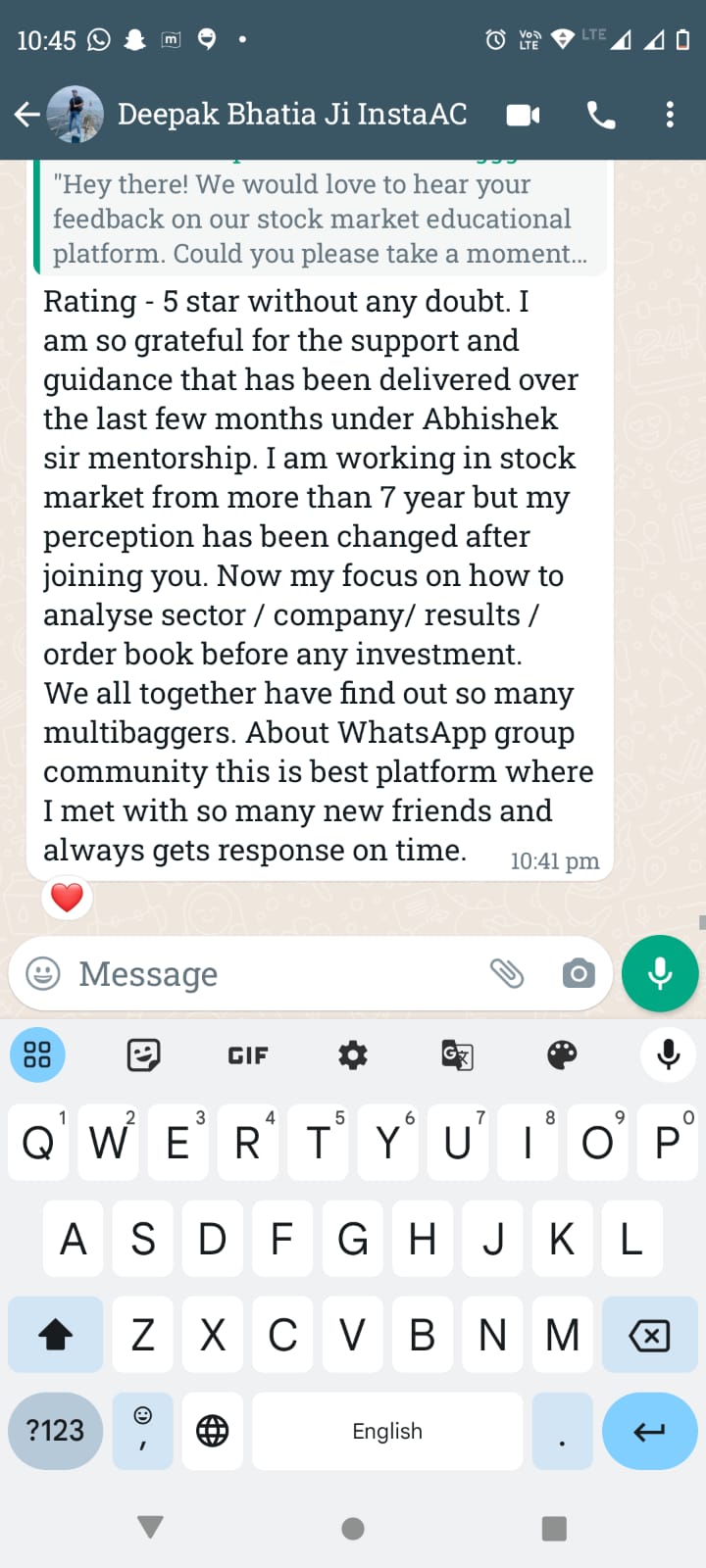Start keyboard voice typing
The image size is (706, 1568).
coord(669,1055)
